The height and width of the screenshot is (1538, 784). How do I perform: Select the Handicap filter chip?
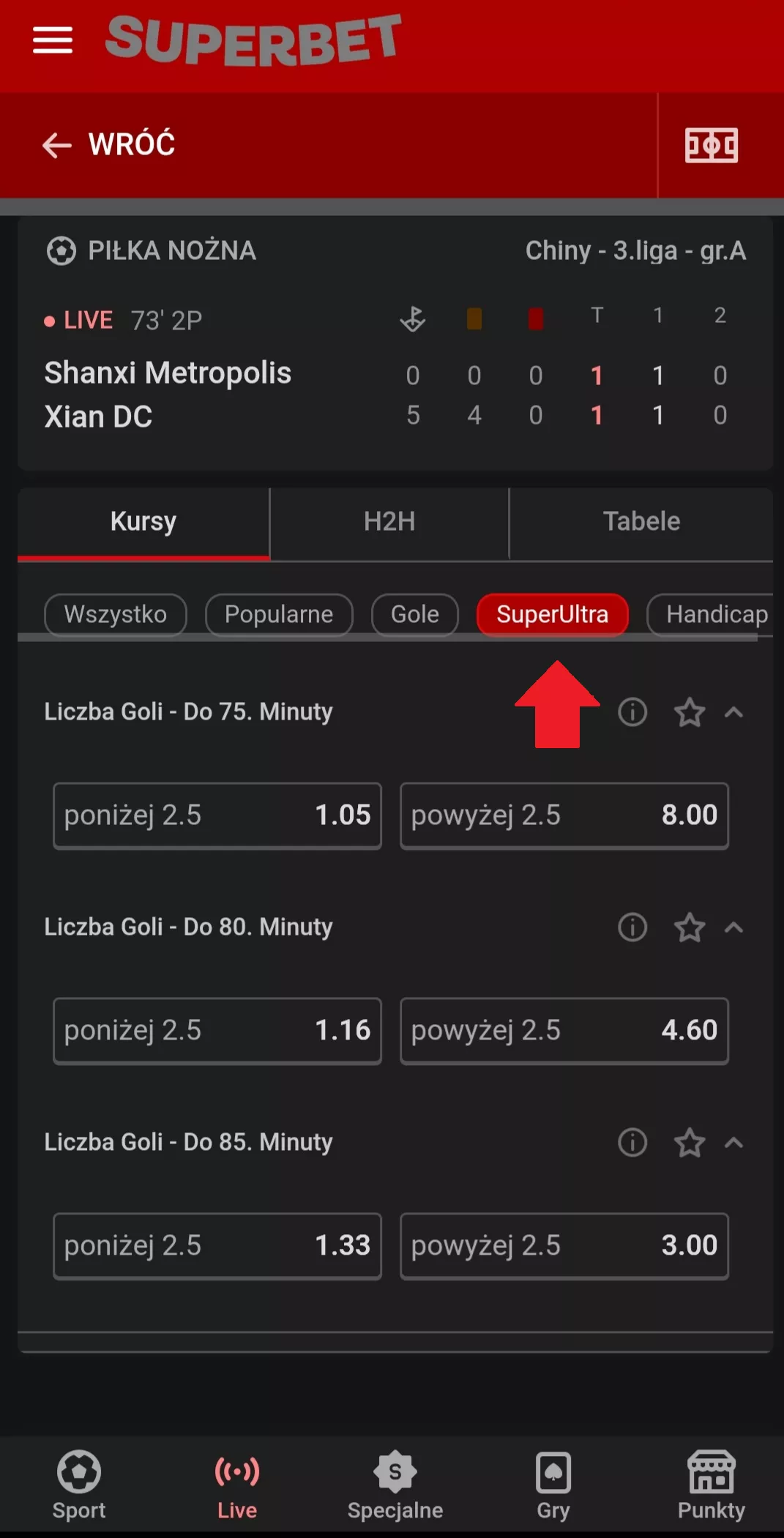(712, 614)
